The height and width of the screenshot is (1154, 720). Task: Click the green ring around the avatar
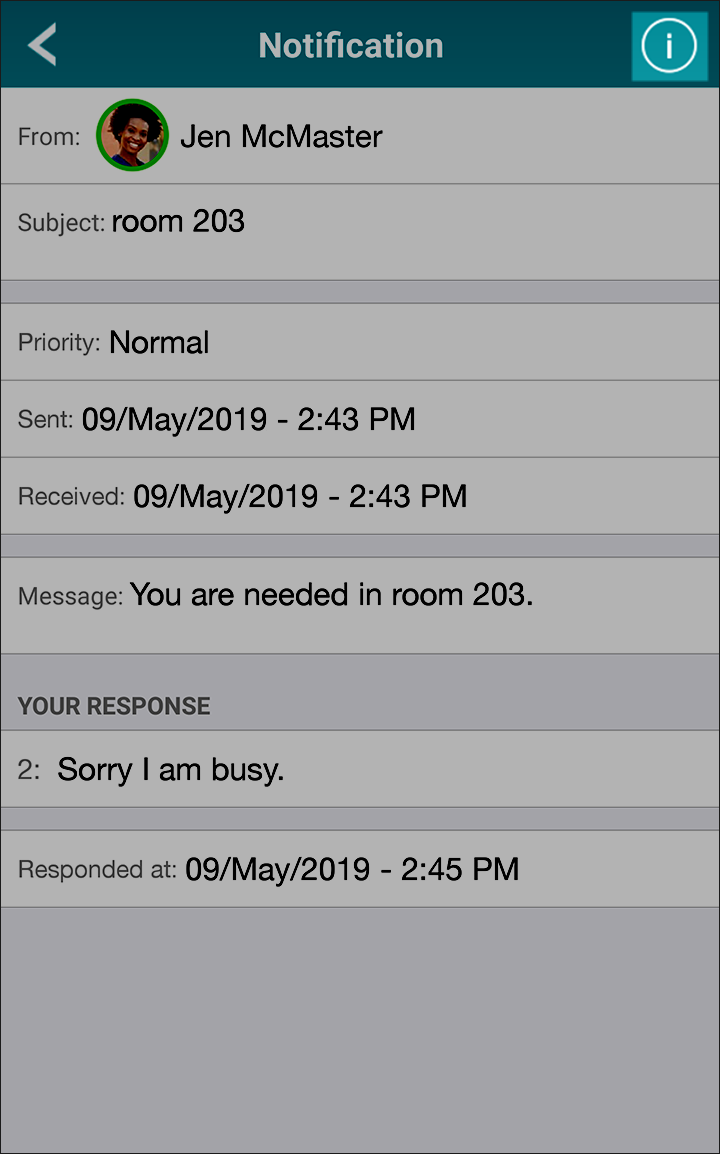click(132, 105)
